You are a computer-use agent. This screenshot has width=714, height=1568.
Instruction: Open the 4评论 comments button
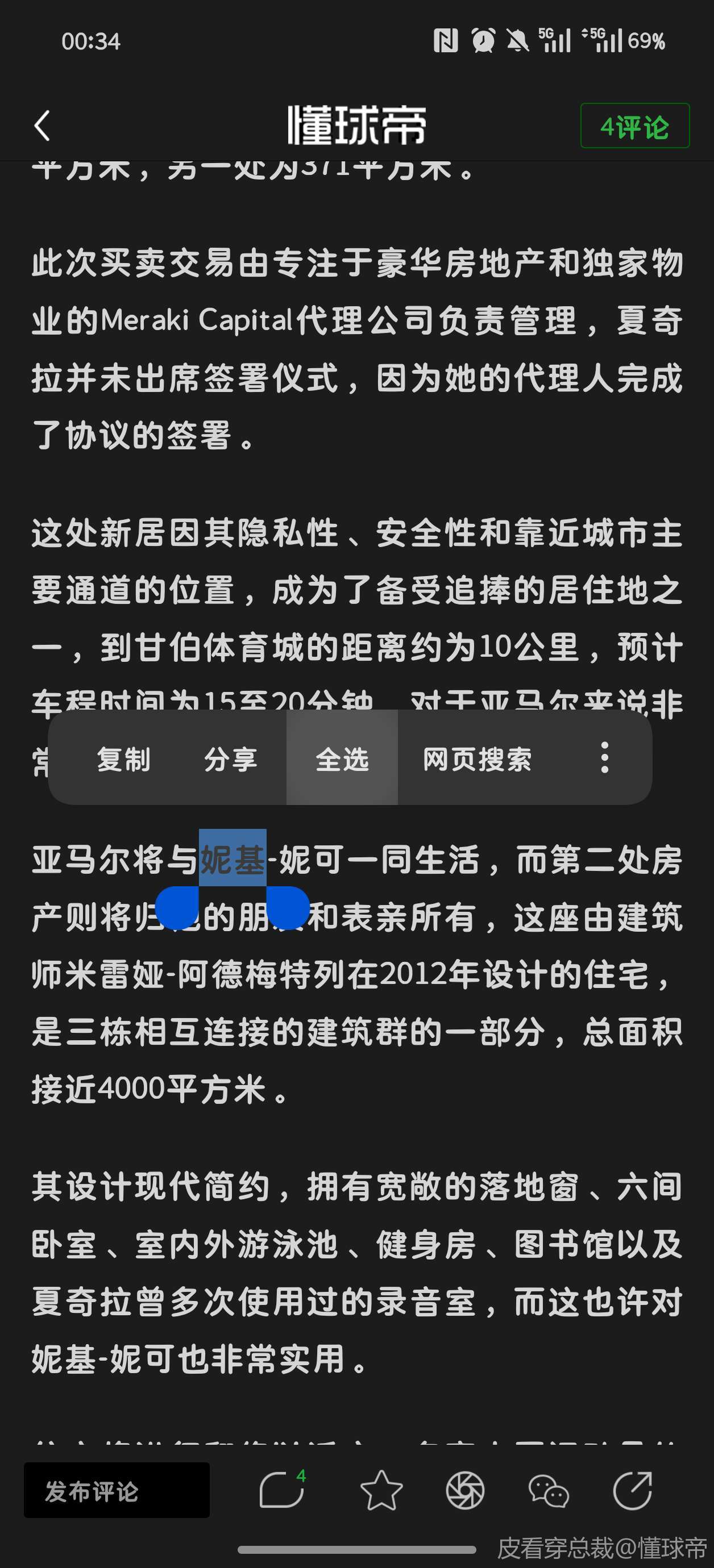[634, 126]
